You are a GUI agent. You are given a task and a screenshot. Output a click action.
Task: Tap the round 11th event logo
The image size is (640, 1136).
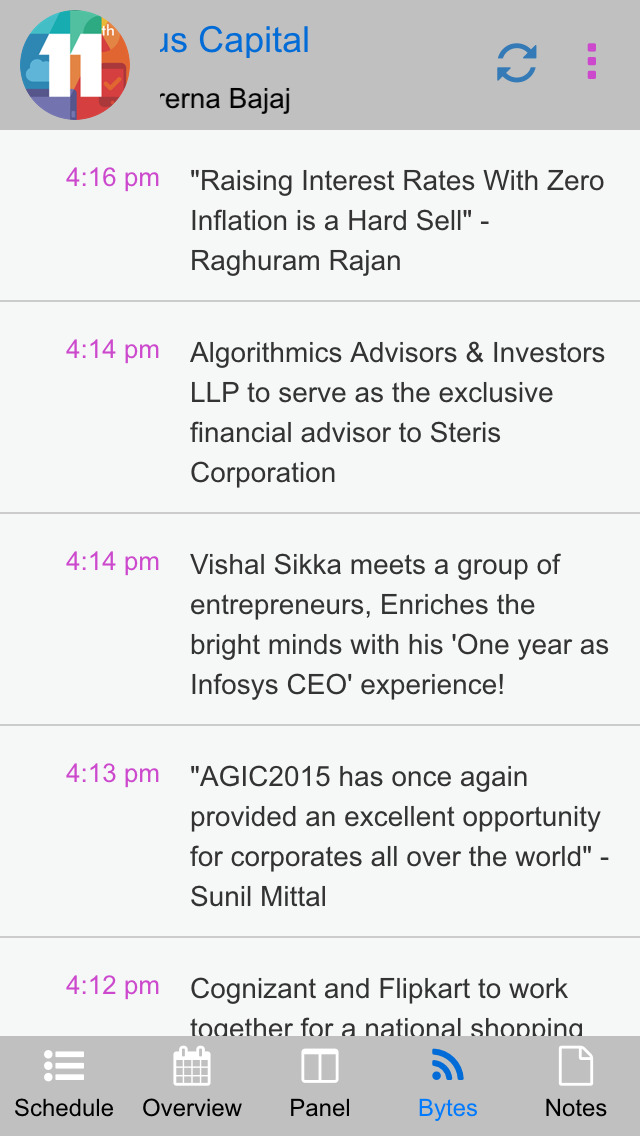pos(75,64)
